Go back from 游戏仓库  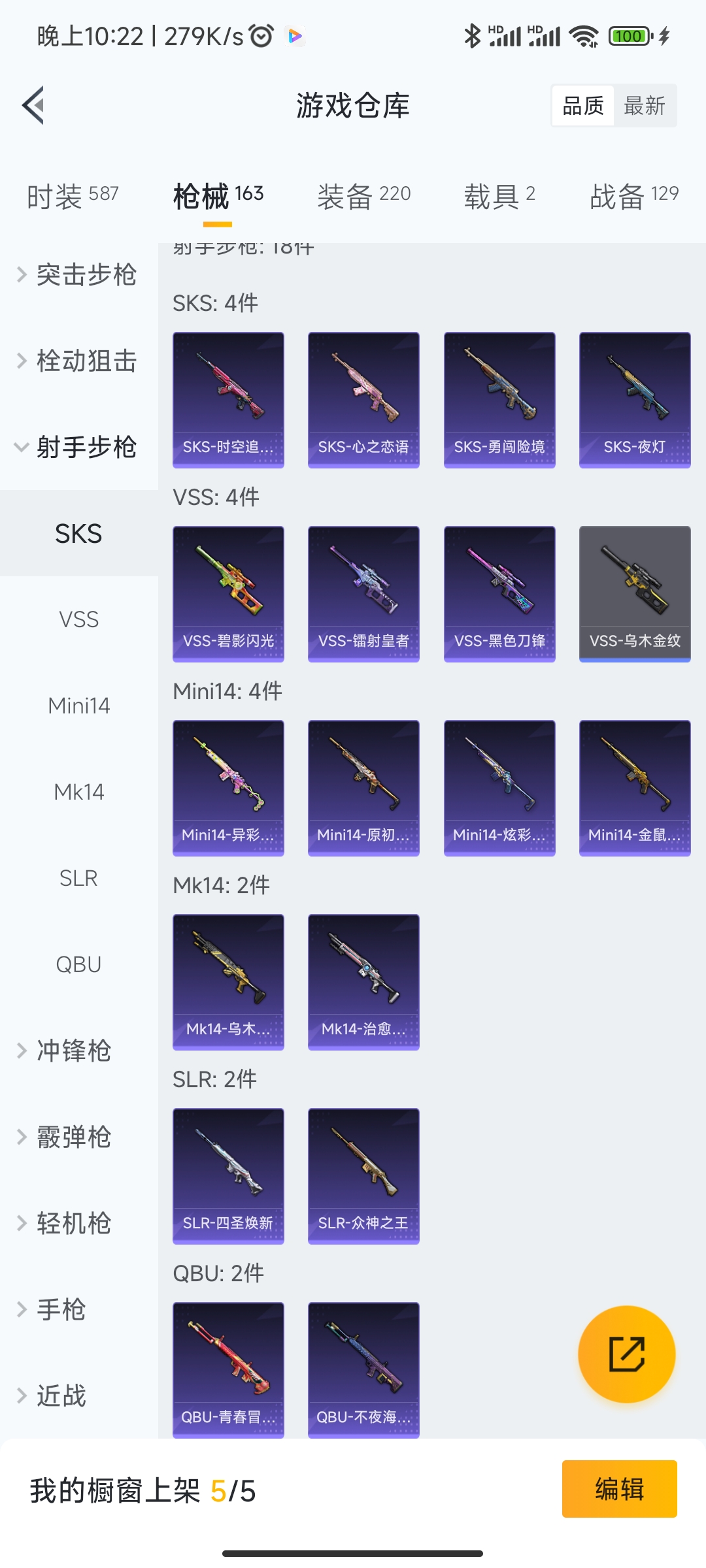coord(34,105)
